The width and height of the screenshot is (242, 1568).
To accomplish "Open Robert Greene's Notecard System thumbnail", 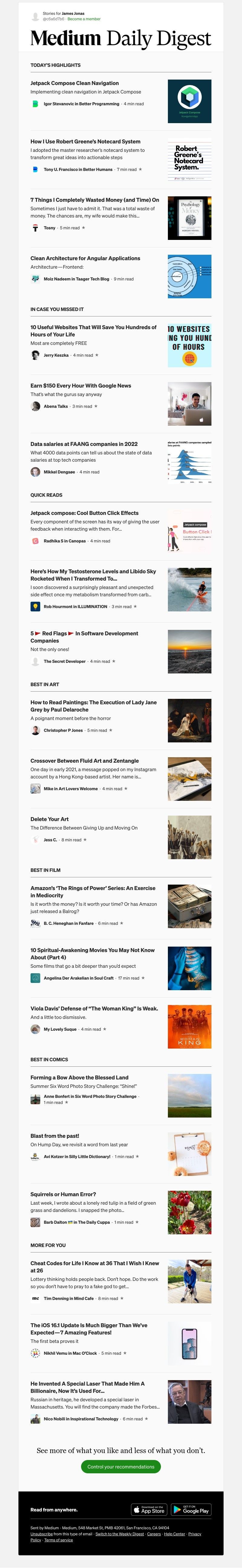I will tap(189, 159).
